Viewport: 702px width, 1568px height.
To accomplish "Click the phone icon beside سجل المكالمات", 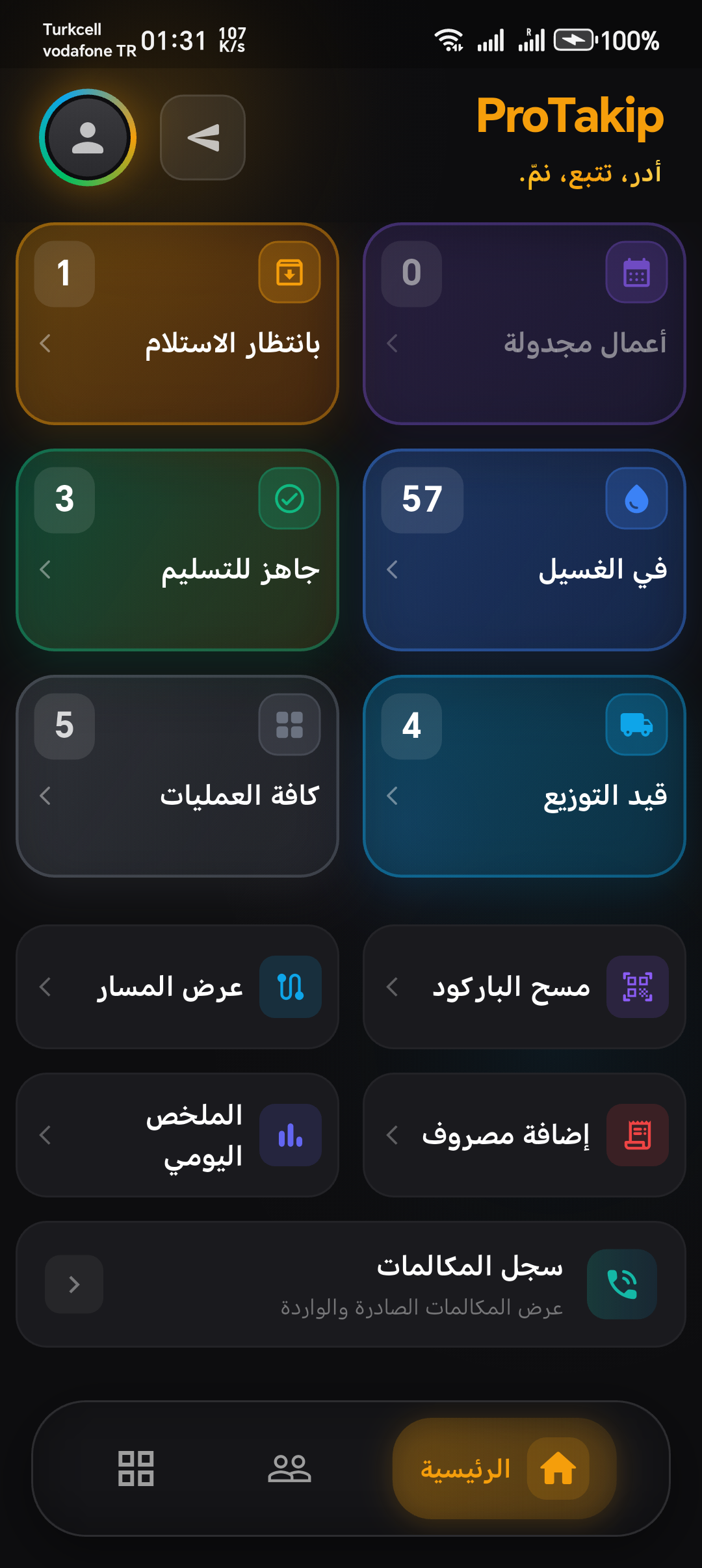I will pos(623,1285).
